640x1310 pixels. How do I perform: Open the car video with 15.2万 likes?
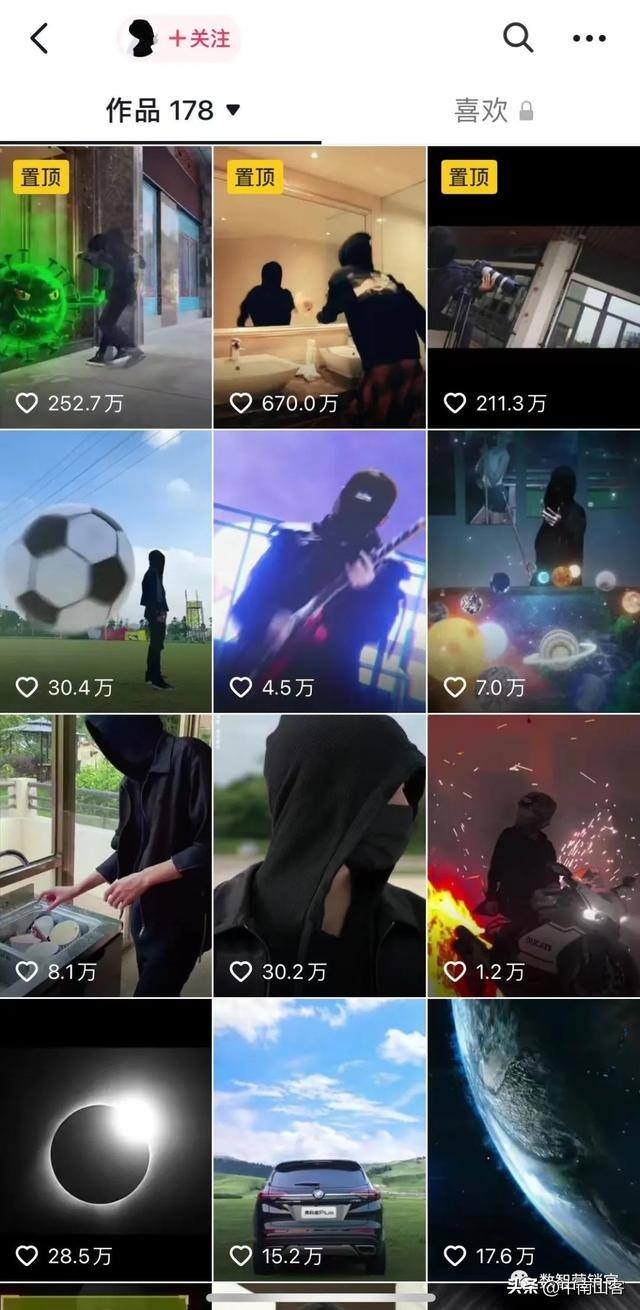pos(319,1140)
